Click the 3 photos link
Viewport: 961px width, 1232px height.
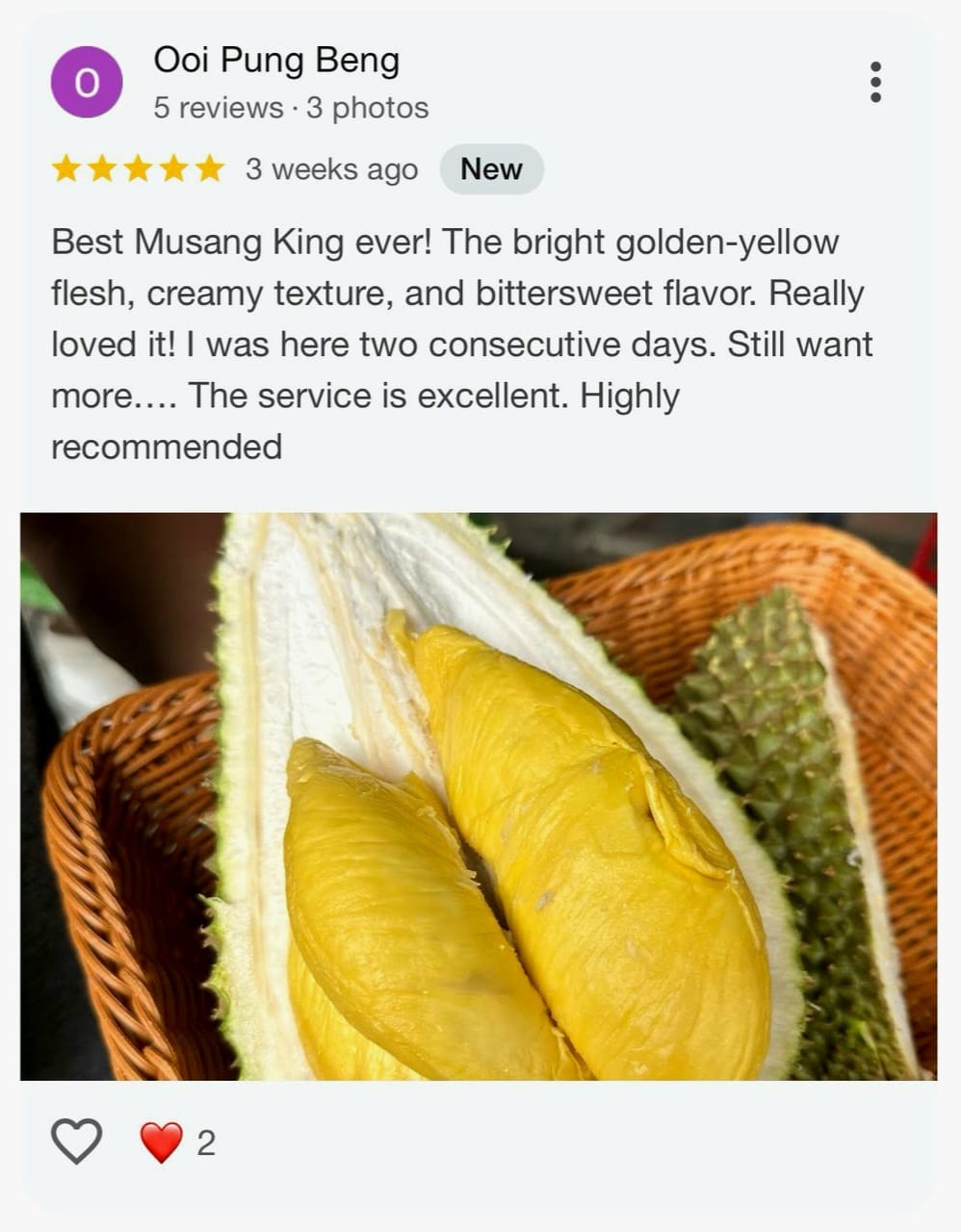point(366,108)
